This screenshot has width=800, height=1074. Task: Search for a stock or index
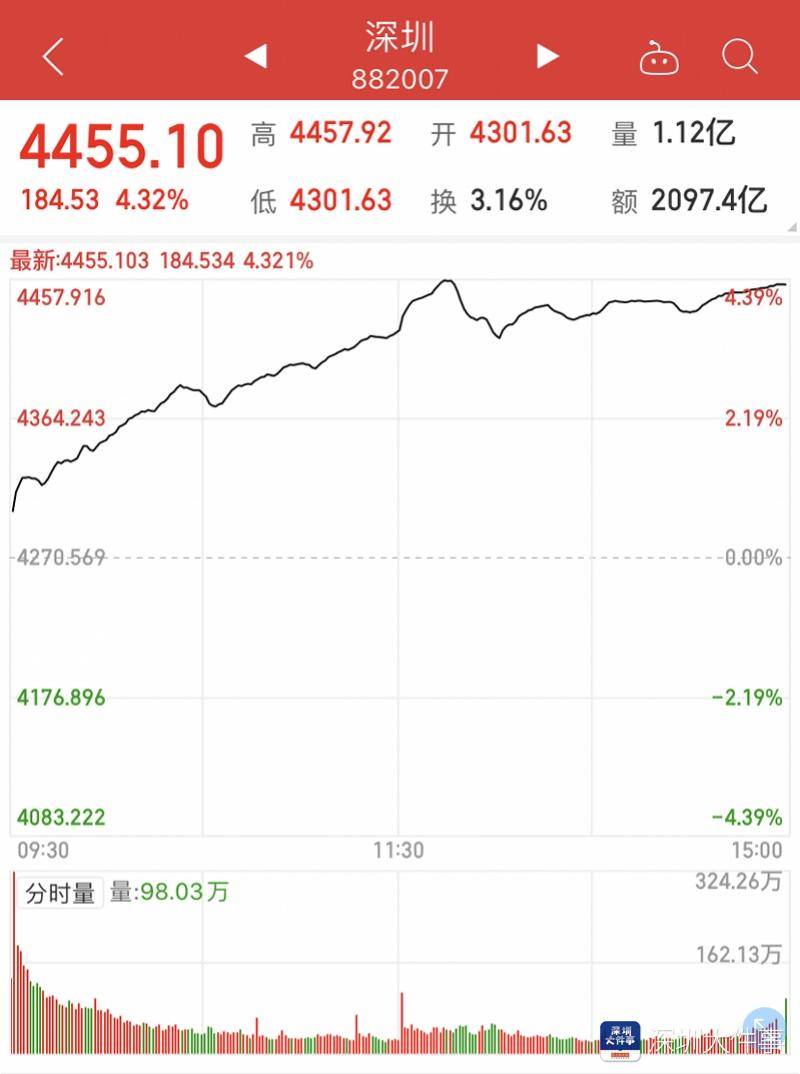click(739, 57)
